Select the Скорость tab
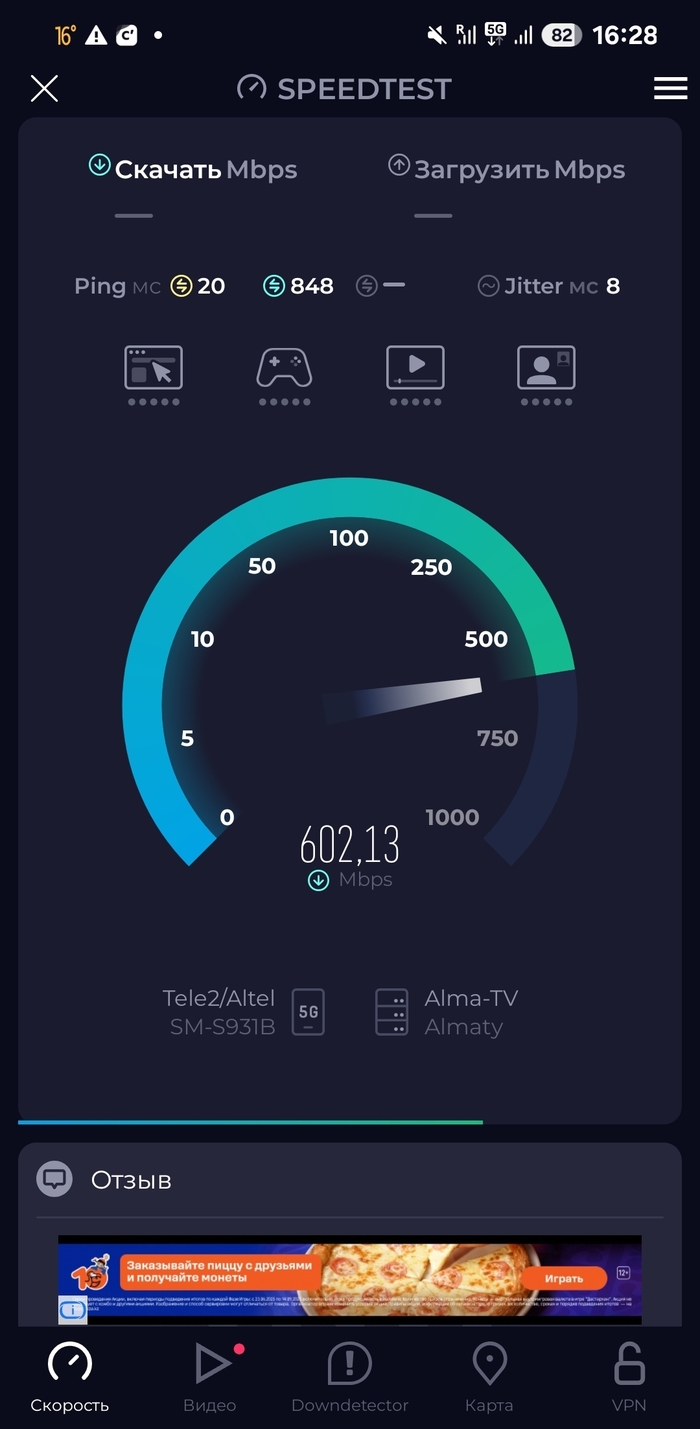This screenshot has height=1429, width=700. coord(70,1377)
